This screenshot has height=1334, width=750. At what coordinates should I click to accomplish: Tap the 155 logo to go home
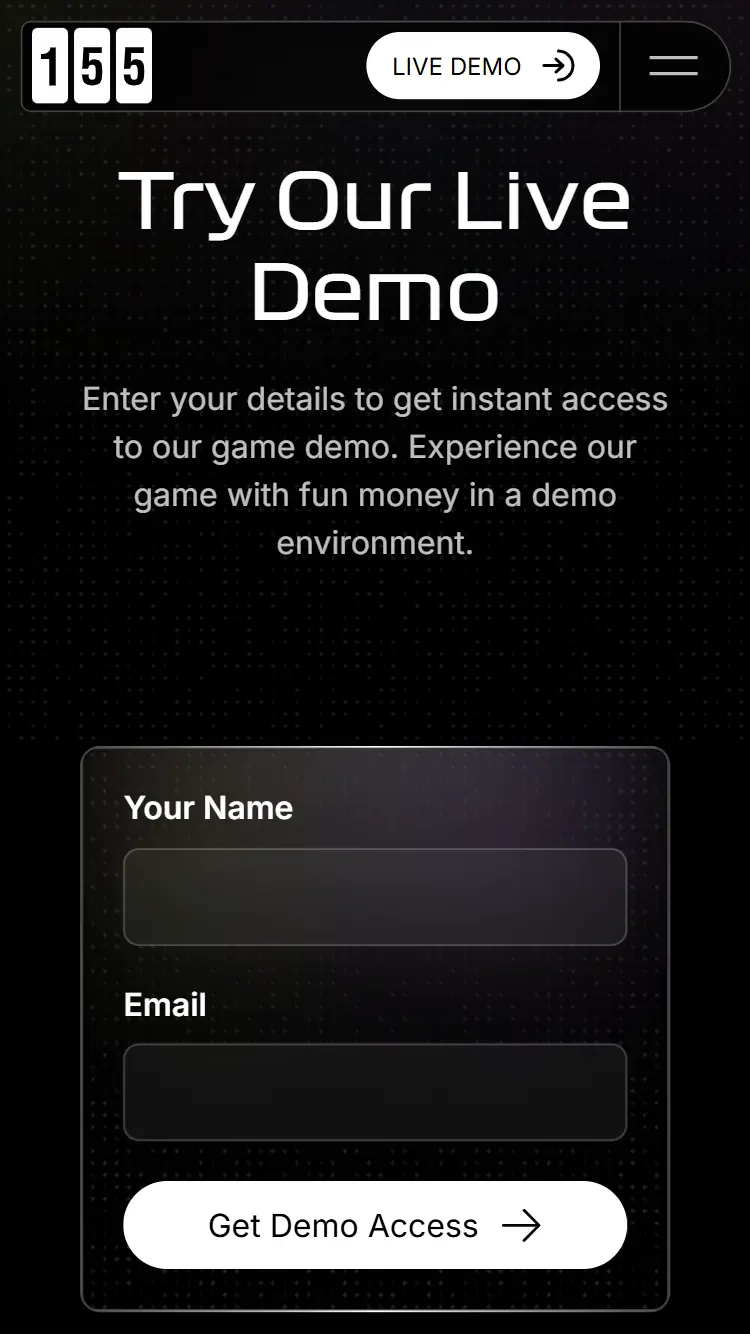pyautogui.click(x=92, y=66)
